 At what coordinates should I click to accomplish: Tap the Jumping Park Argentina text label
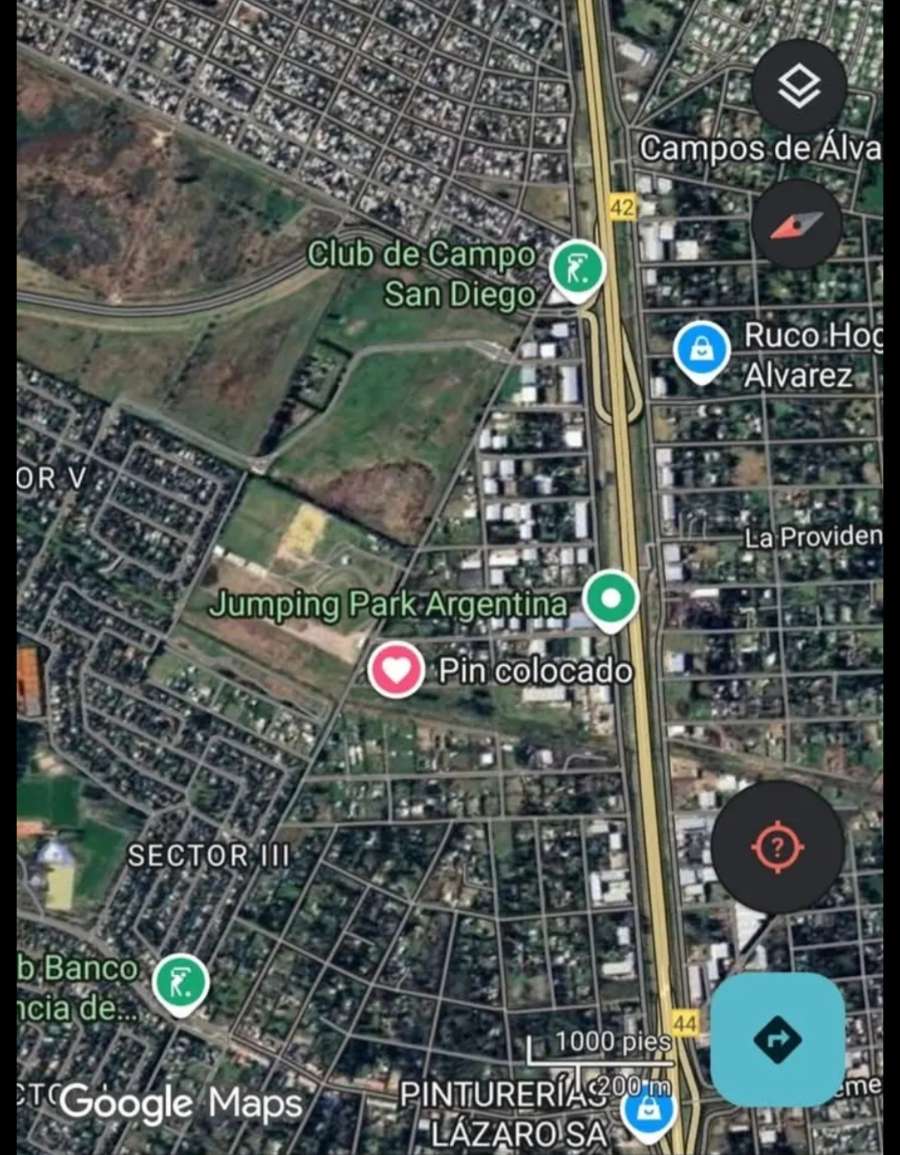pos(389,604)
